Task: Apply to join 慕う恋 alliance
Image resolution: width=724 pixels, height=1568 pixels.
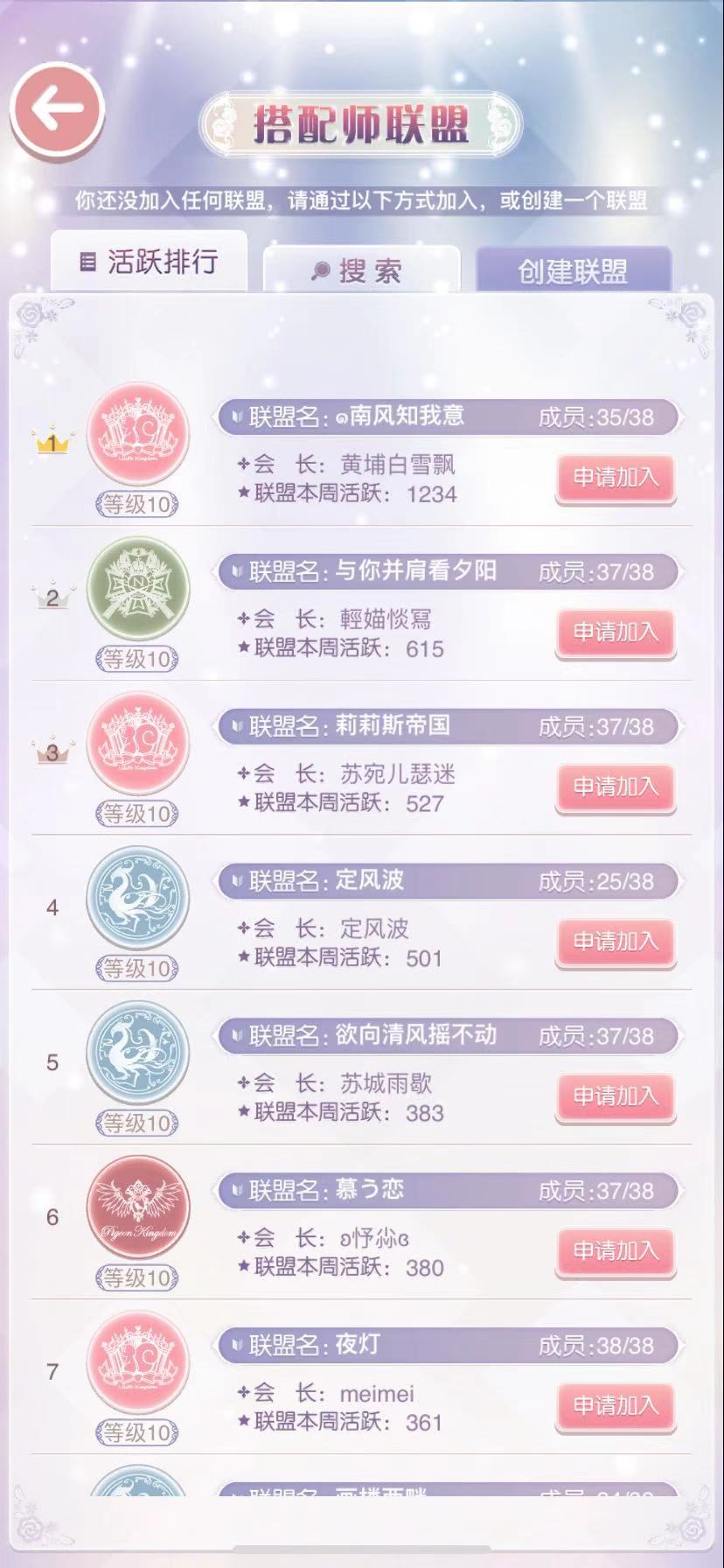Action: click(x=616, y=1251)
